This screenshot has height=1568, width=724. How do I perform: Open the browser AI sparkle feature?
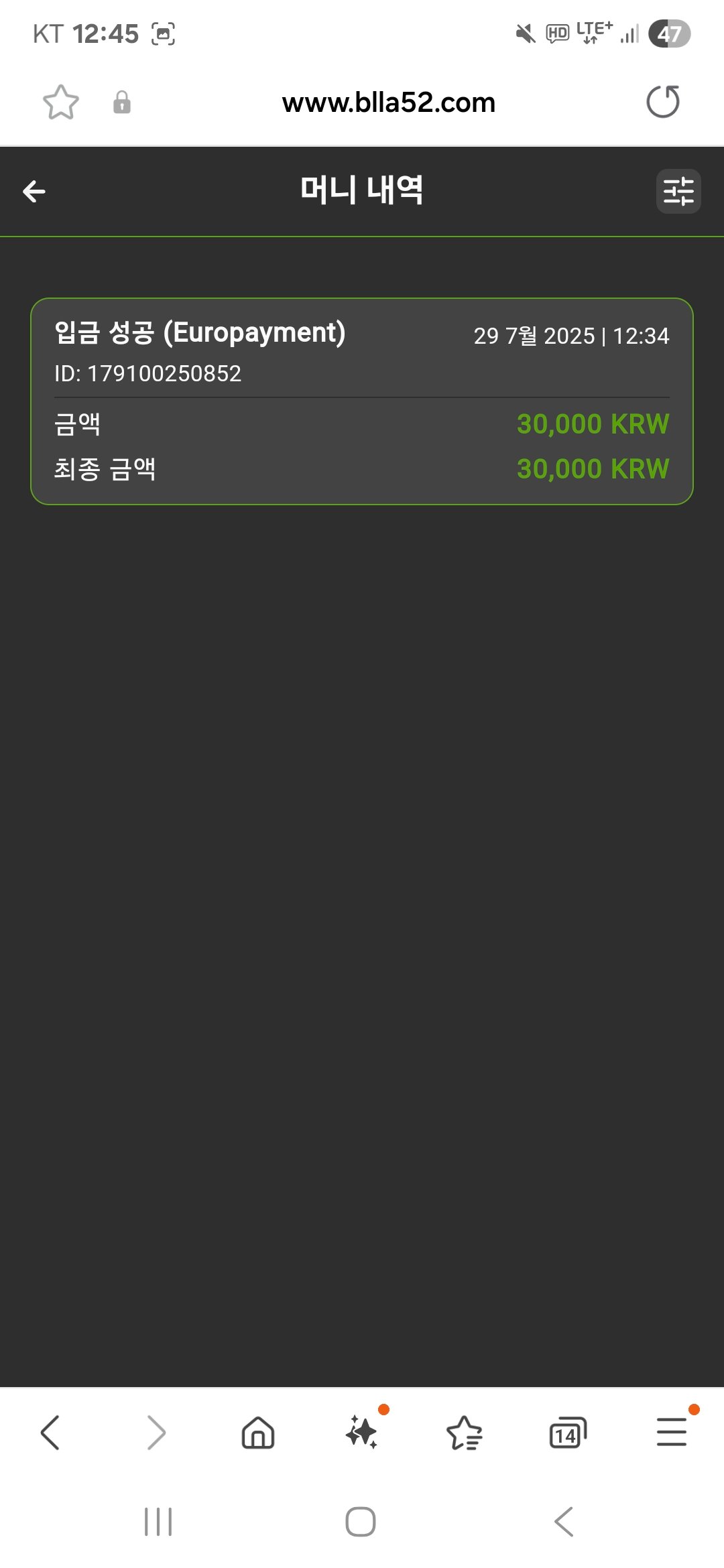click(362, 1433)
